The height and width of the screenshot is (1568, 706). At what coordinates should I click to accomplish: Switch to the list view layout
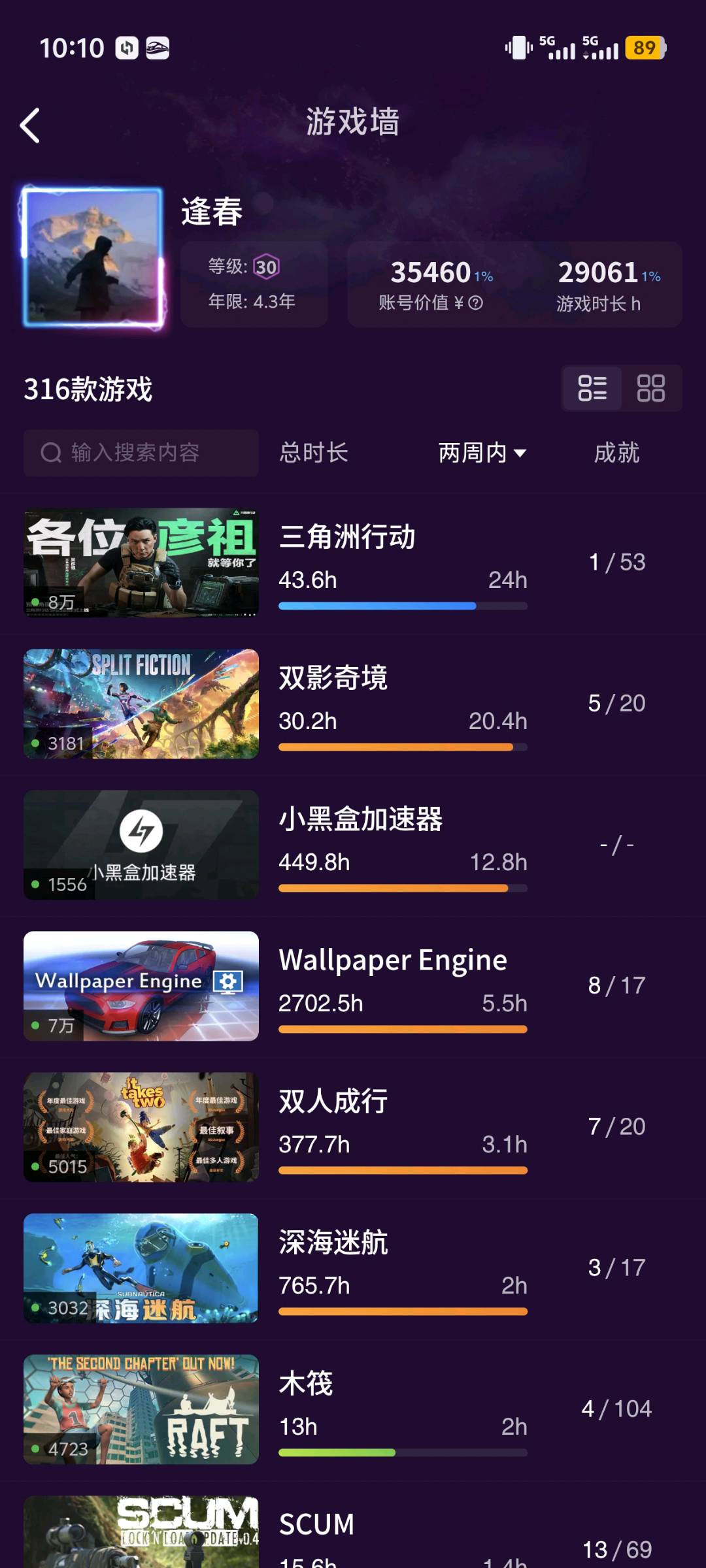592,388
